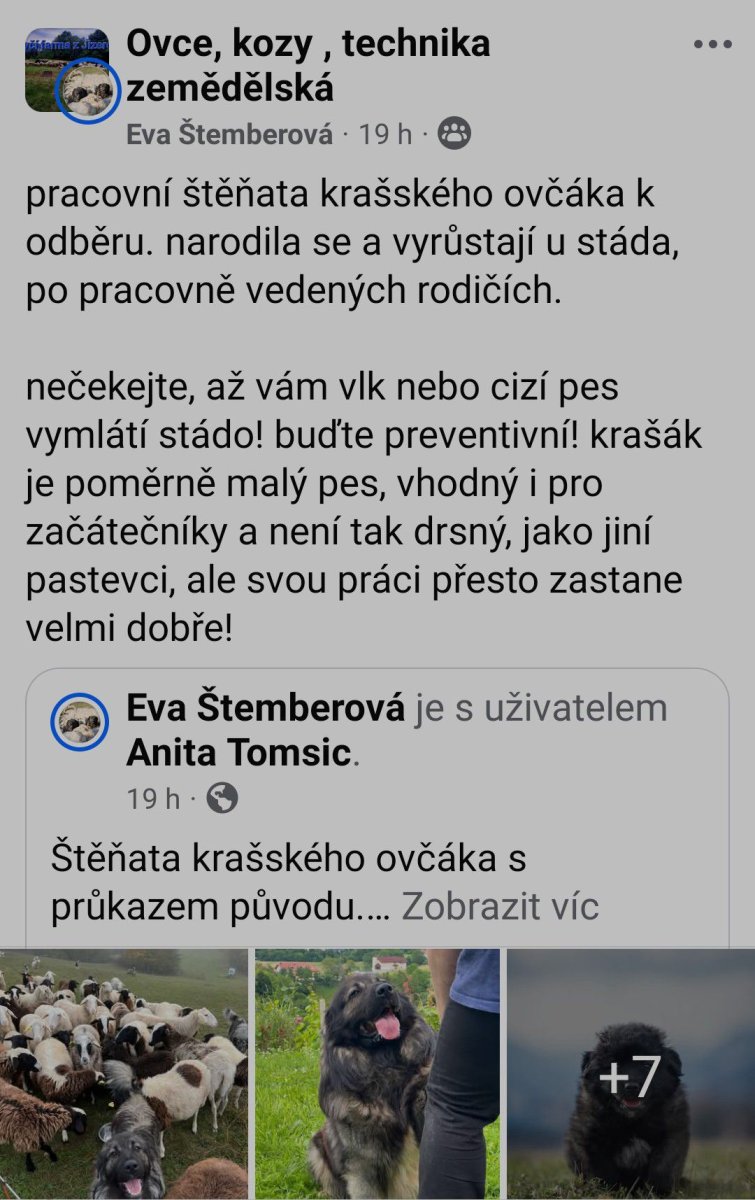Open the post's three-dot overflow menu

coord(712,45)
